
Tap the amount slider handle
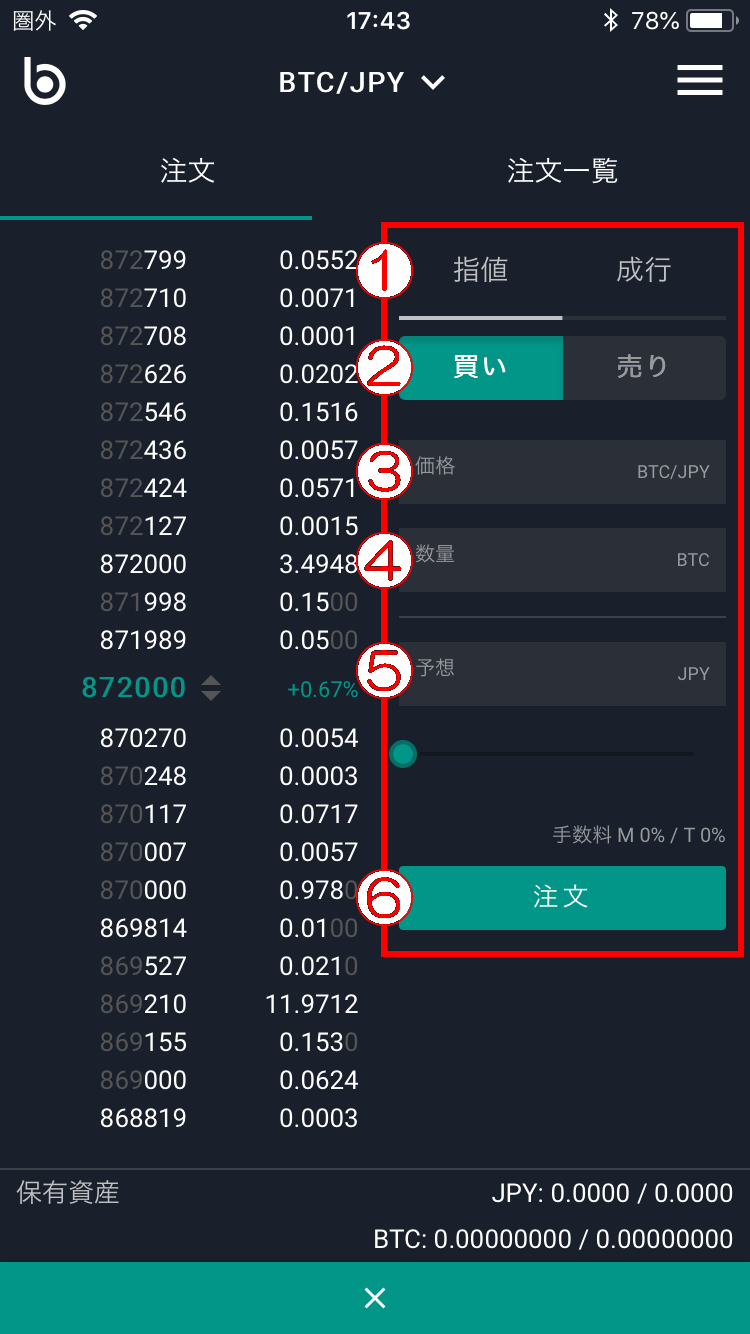click(403, 754)
